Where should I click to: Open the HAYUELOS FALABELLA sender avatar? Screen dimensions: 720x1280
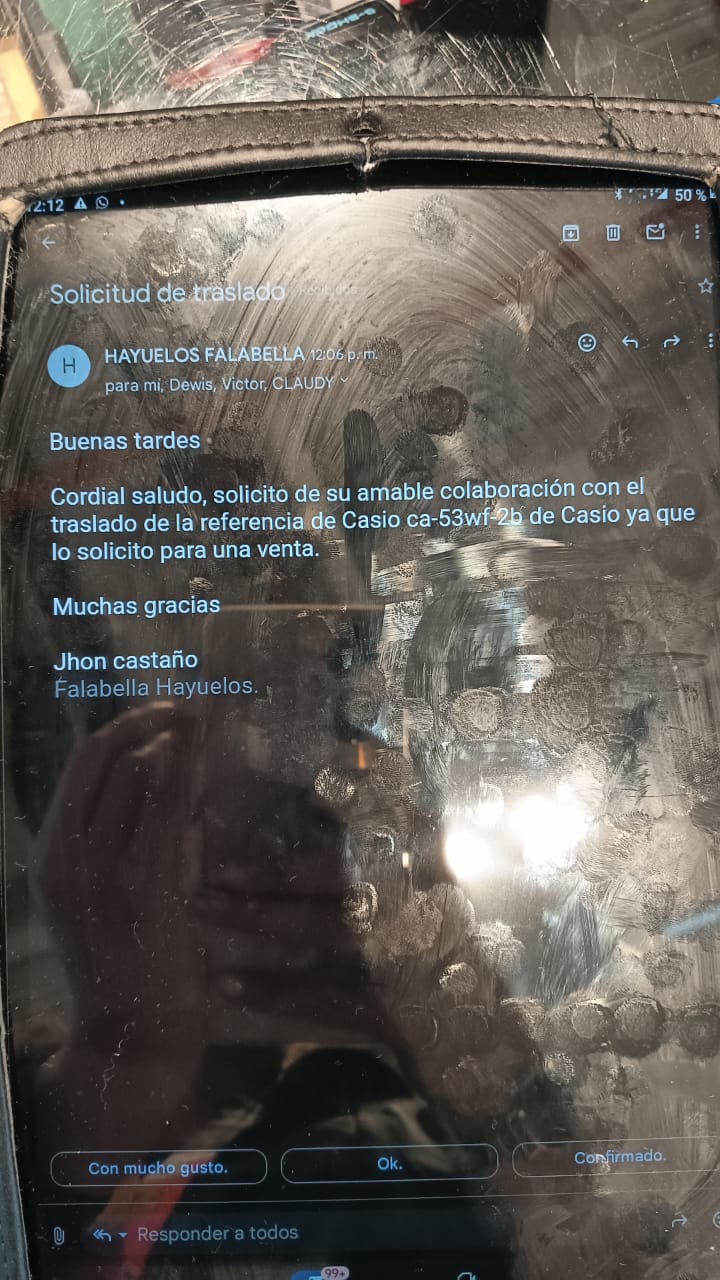point(69,366)
